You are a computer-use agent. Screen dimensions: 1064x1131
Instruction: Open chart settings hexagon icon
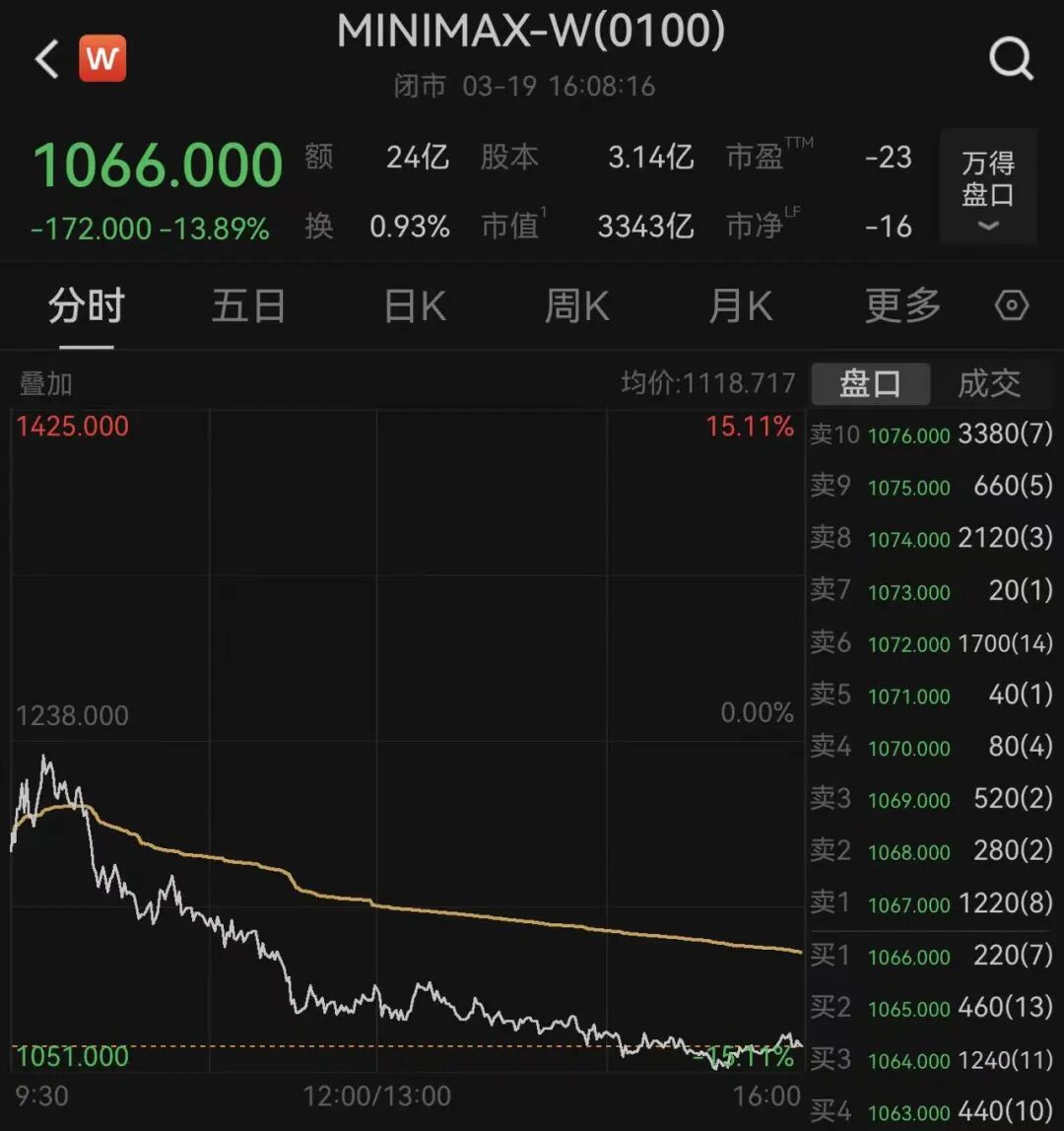[1012, 306]
